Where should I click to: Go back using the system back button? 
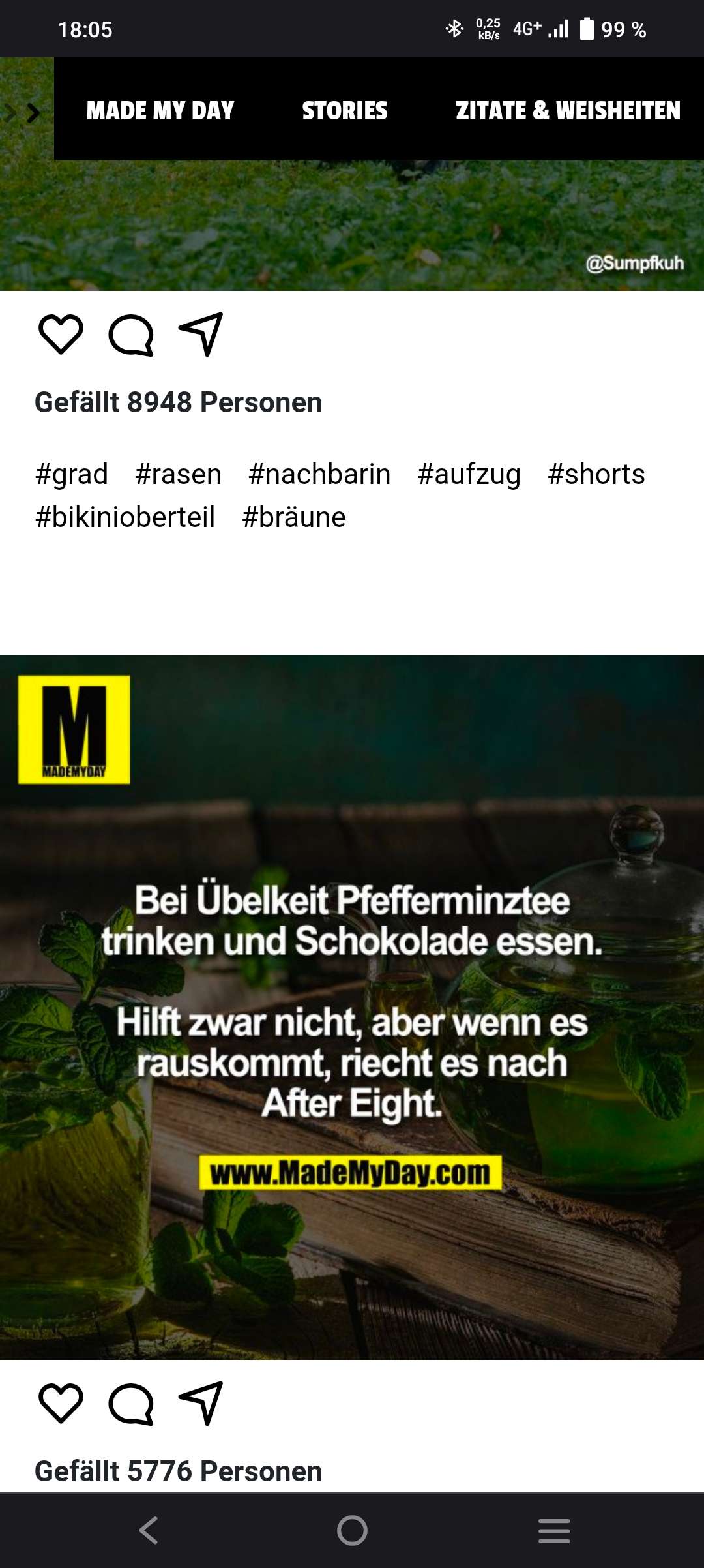point(149,1530)
